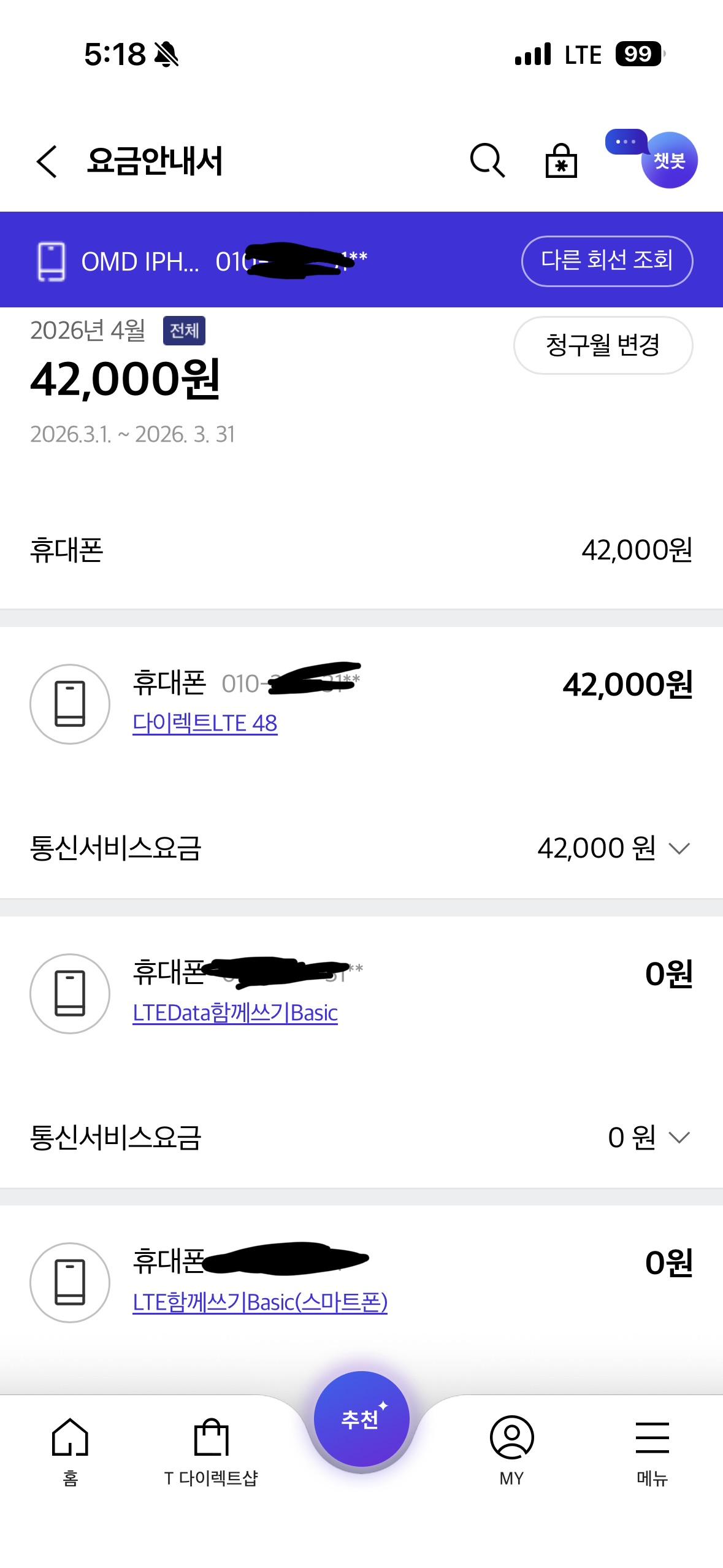
Task: Open the LTEData함께쓰기Basic plan link
Action: click(x=235, y=1013)
